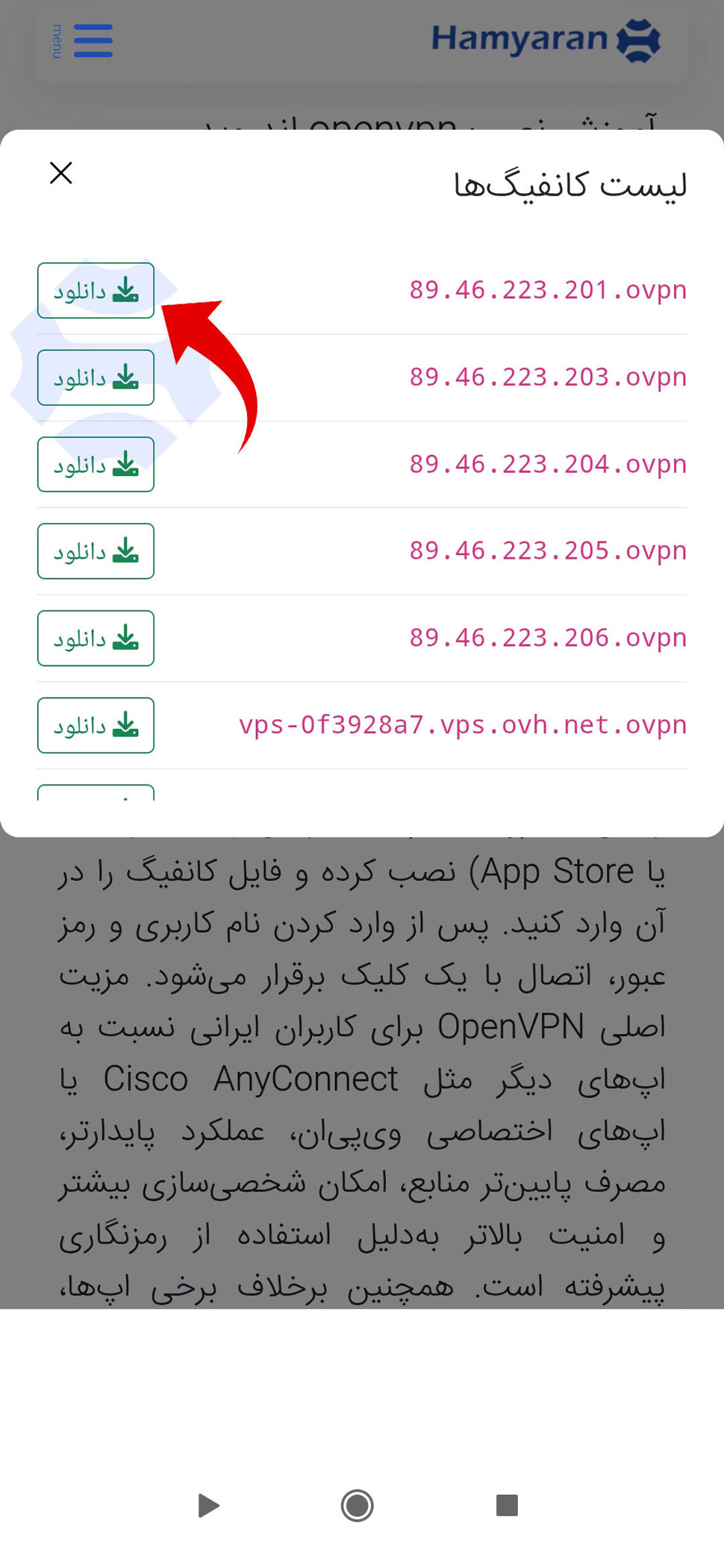Tap the download icon beside vps-0f3928a7 config
Image resolution: width=724 pixels, height=1568 pixels.
[127, 724]
